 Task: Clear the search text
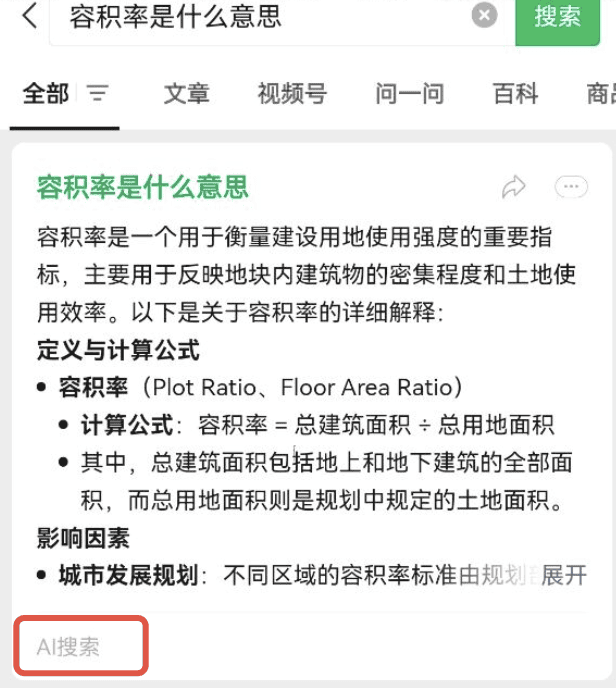click(484, 16)
